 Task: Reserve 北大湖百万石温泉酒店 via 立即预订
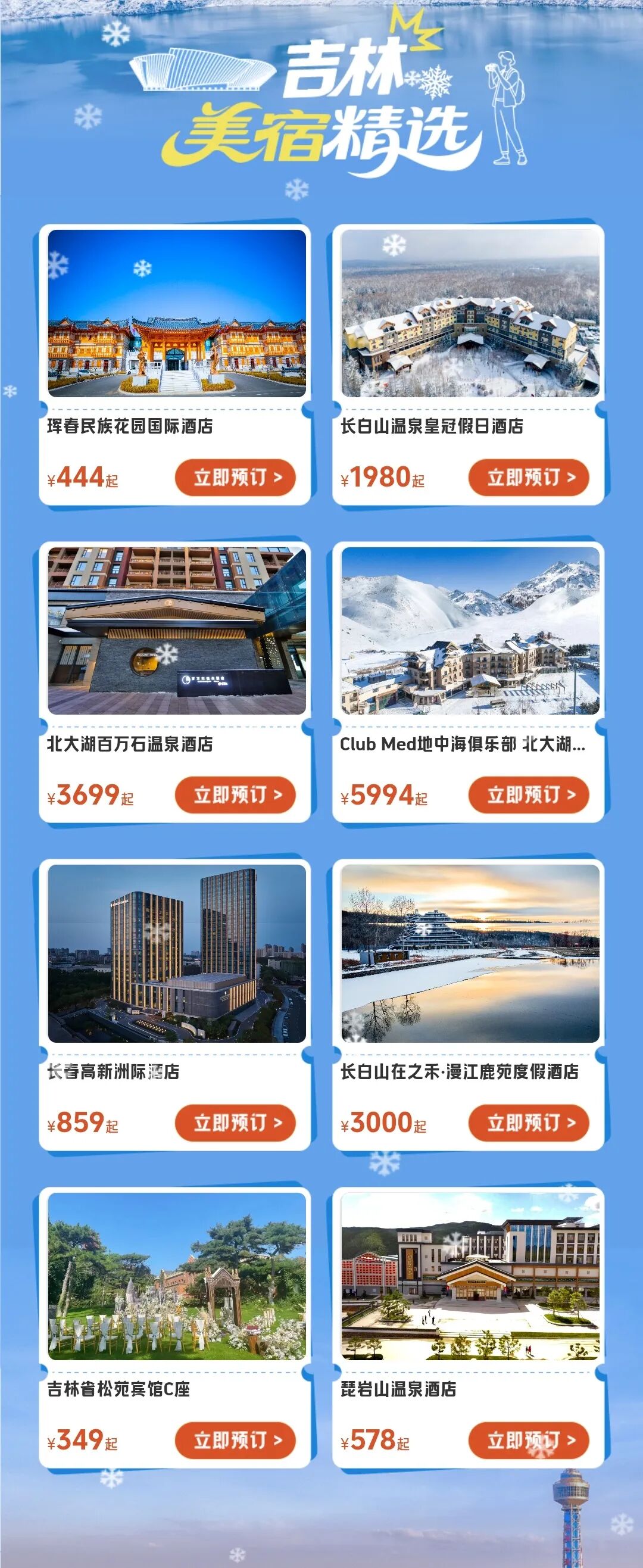coord(235,795)
